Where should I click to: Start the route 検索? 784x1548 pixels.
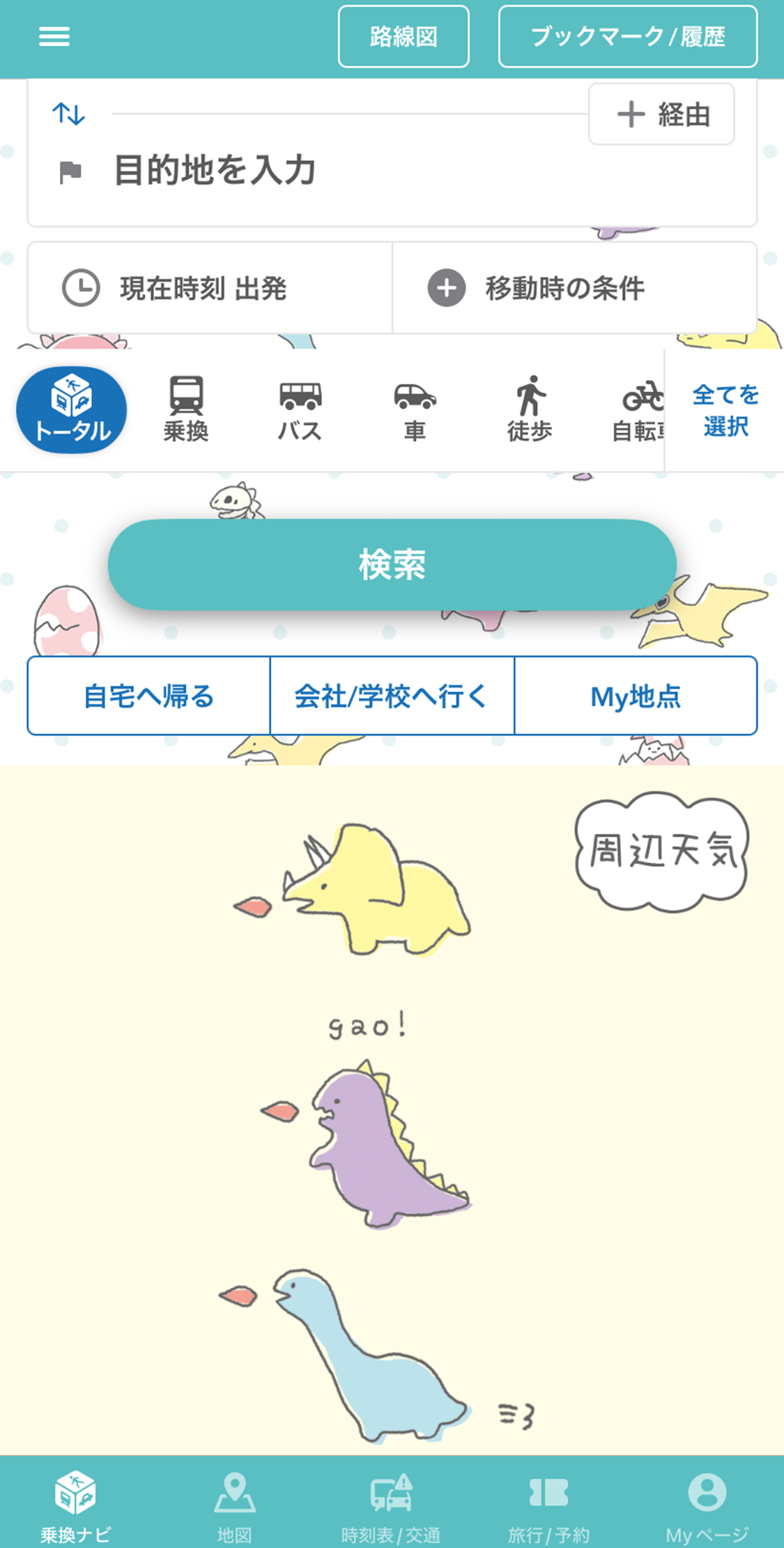click(x=392, y=565)
